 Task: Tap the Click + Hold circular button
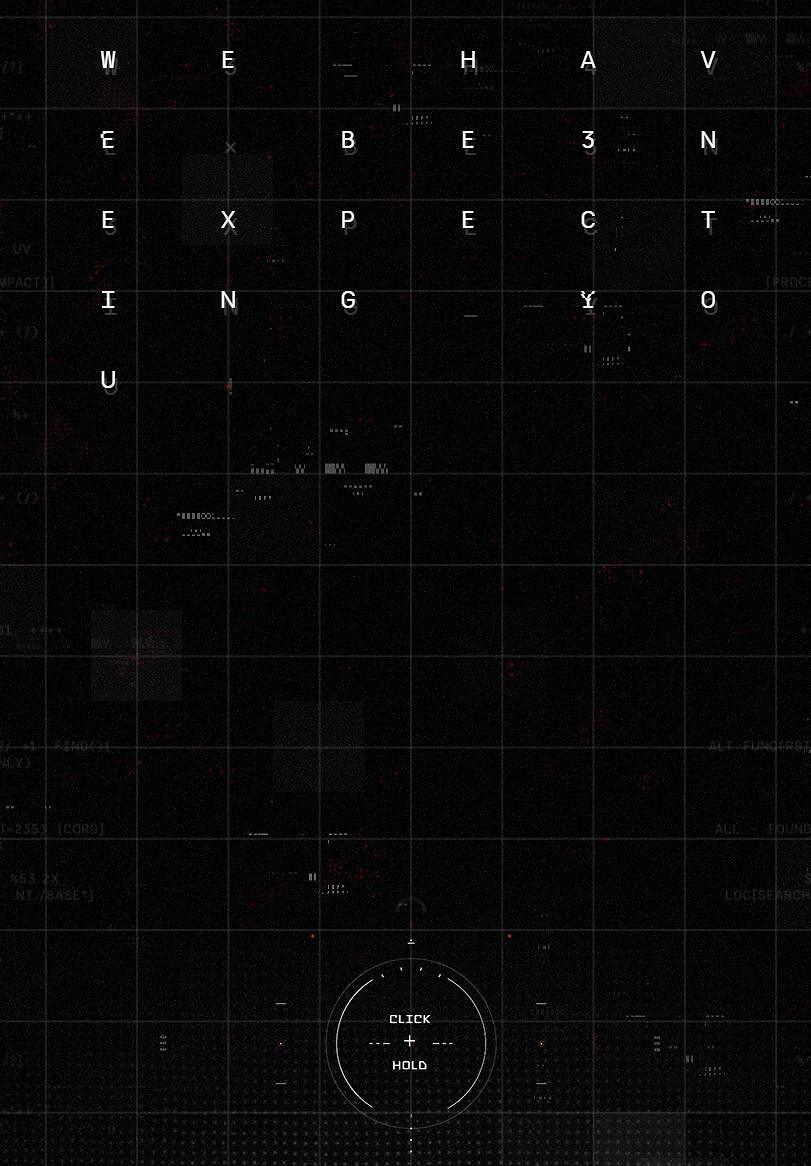410,1042
